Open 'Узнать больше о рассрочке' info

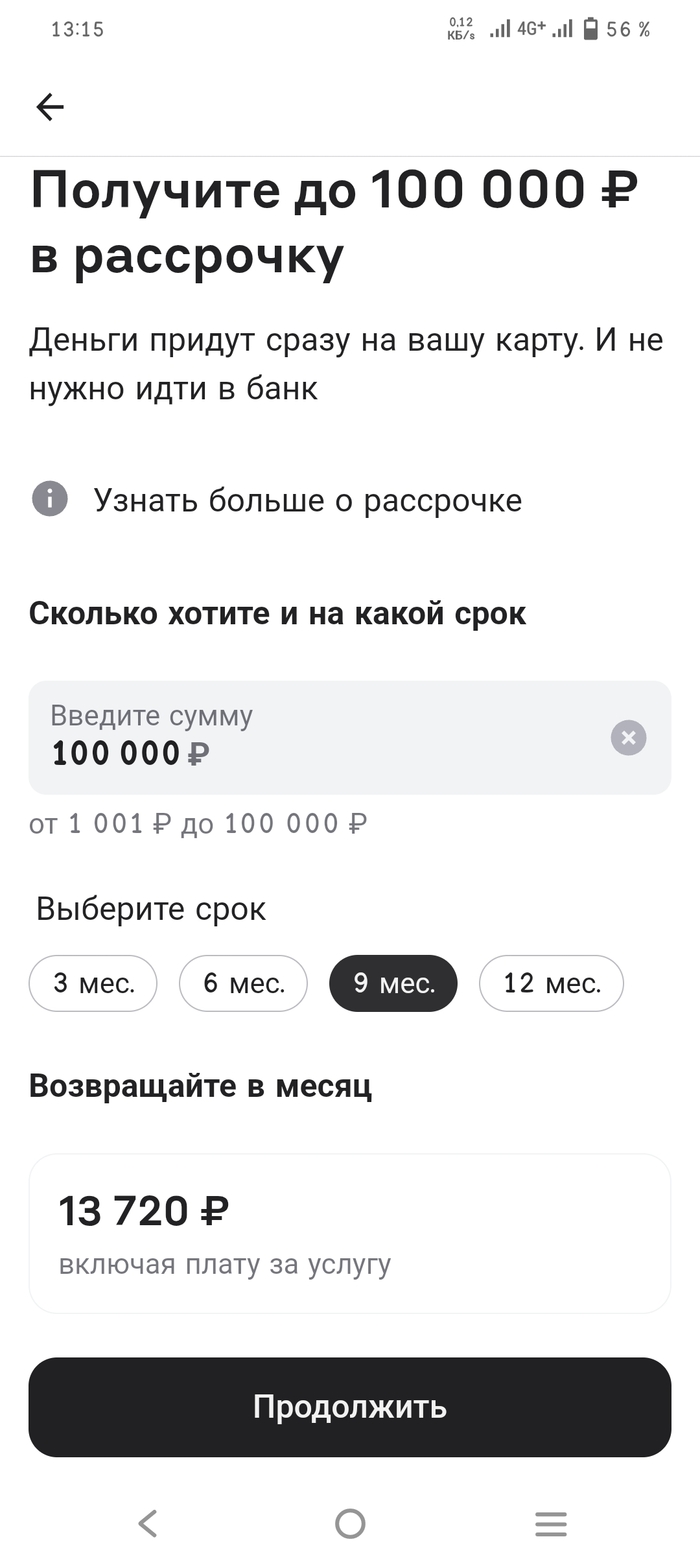coord(277,499)
